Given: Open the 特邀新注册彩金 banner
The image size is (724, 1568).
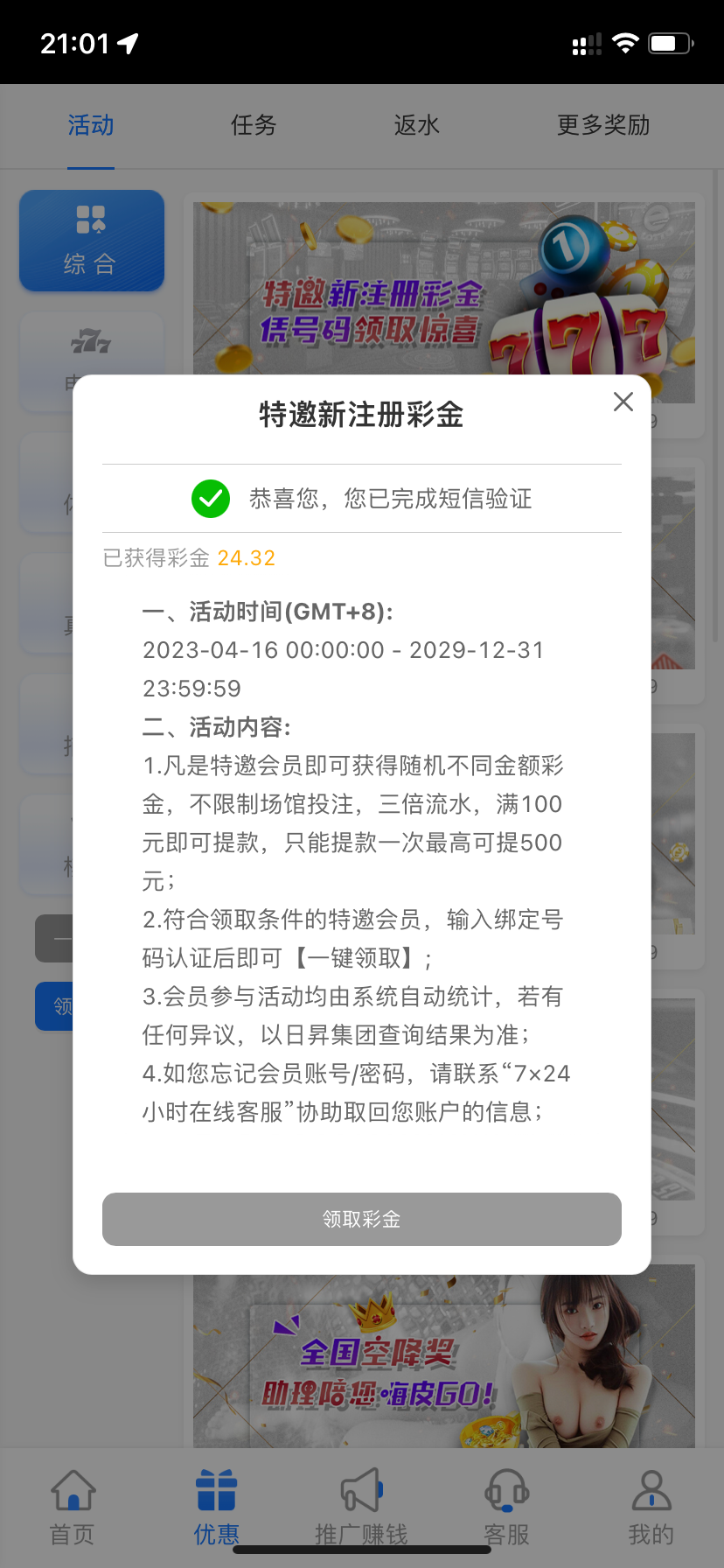Looking at the screenshot, I should click(443, 289).
